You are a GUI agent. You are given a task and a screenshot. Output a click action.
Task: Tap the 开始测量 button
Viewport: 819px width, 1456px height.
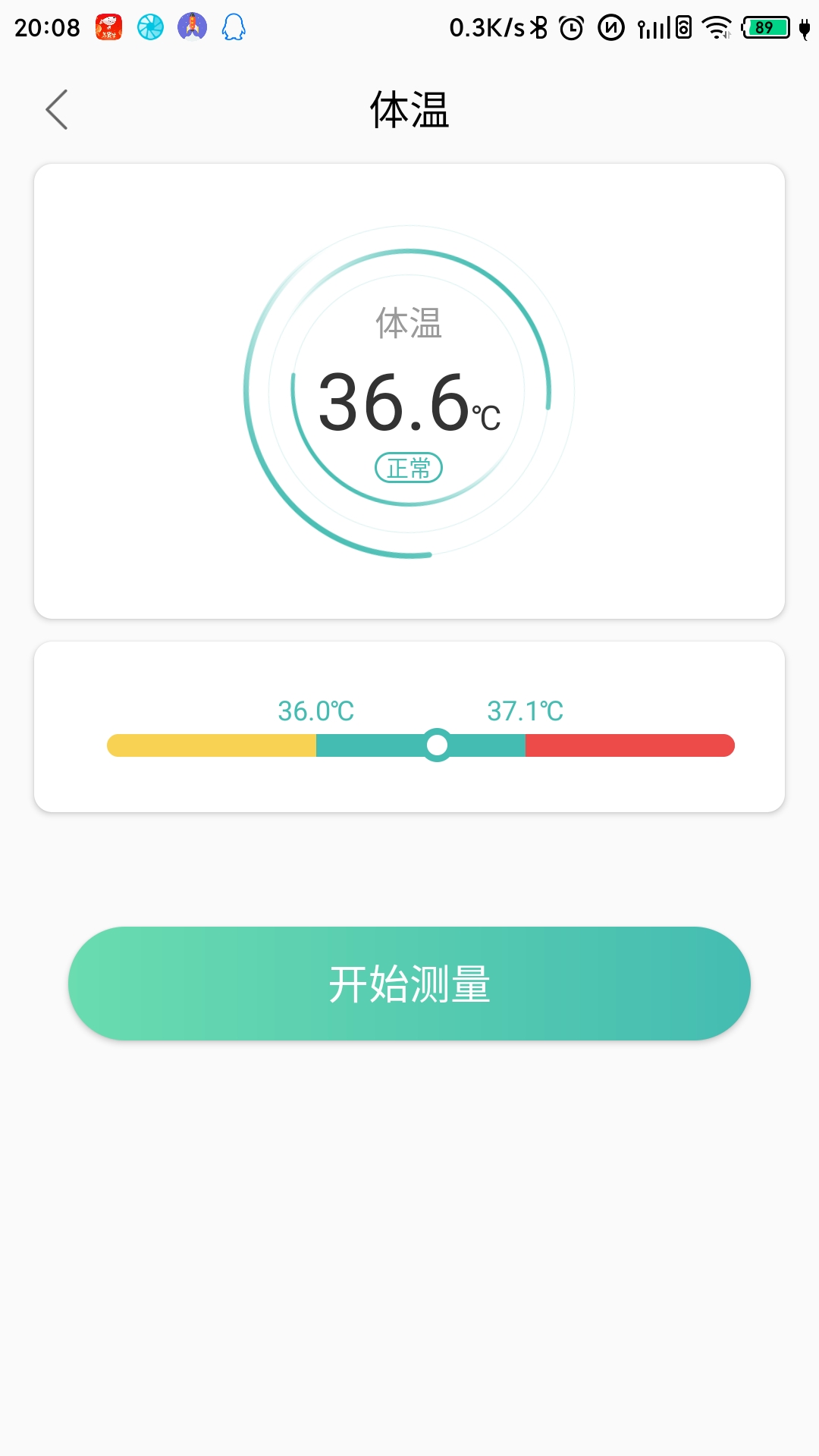click(x=409, y=984)
